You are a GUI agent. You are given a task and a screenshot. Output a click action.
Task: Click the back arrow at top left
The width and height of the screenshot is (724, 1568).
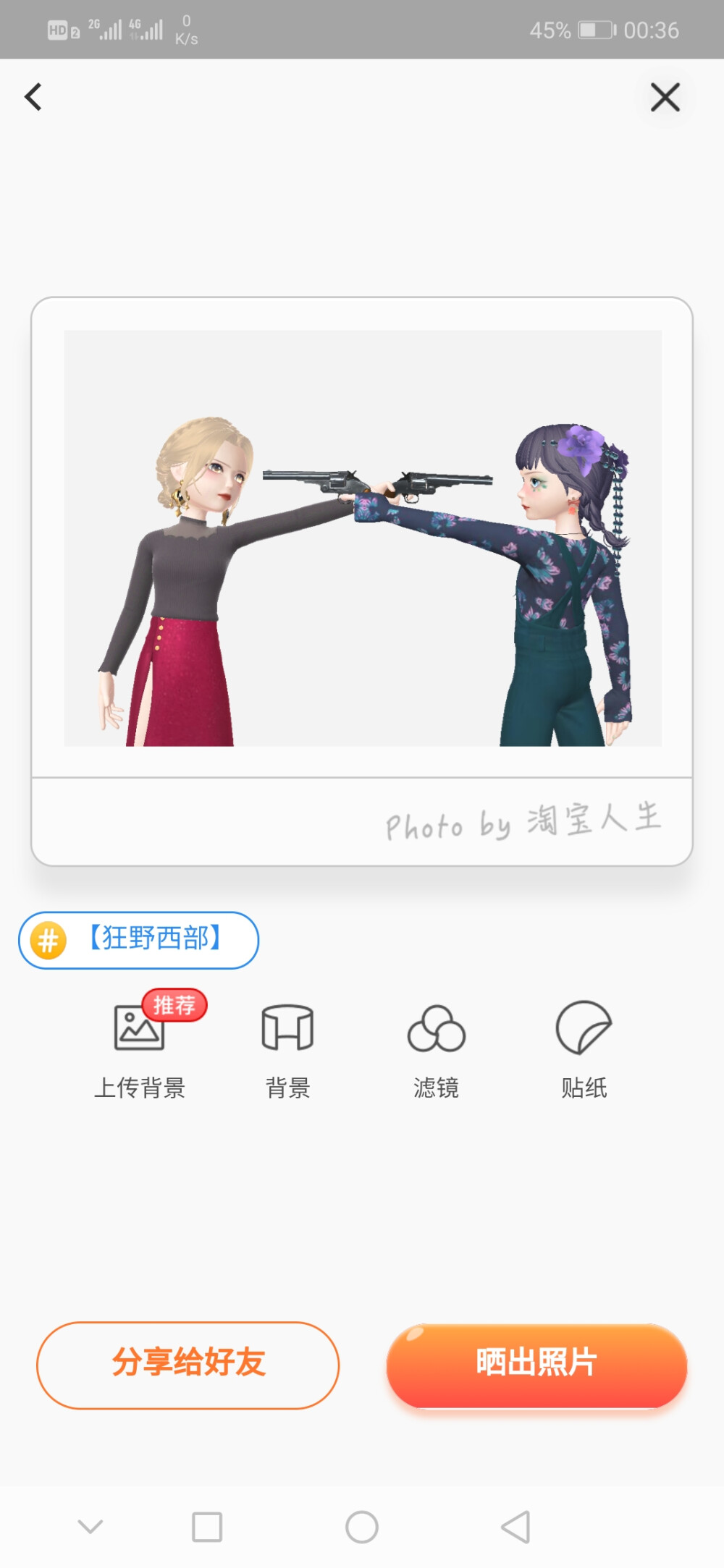[33, 96]
